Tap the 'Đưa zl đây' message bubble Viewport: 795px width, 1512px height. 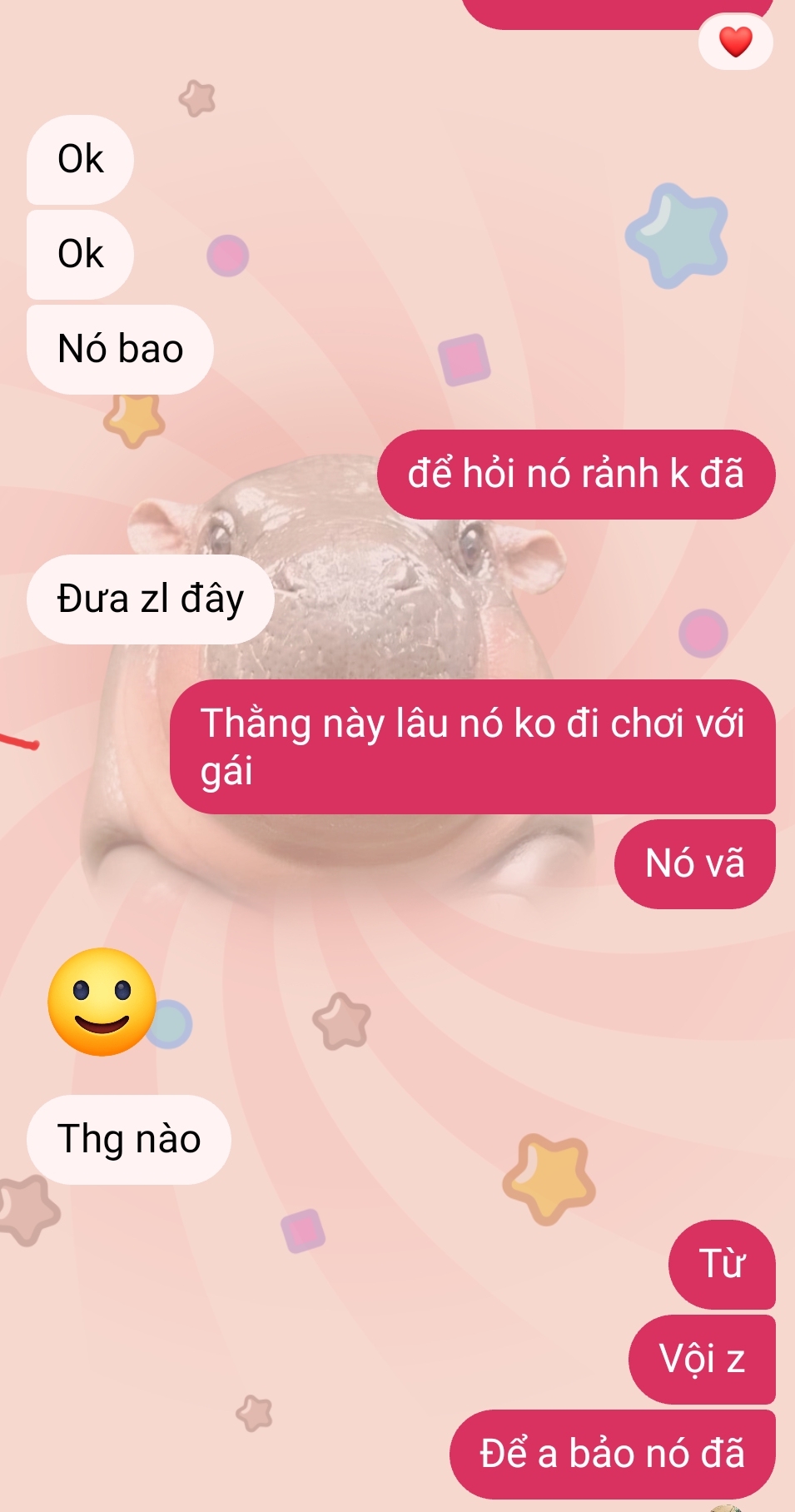tap(151, 599)
